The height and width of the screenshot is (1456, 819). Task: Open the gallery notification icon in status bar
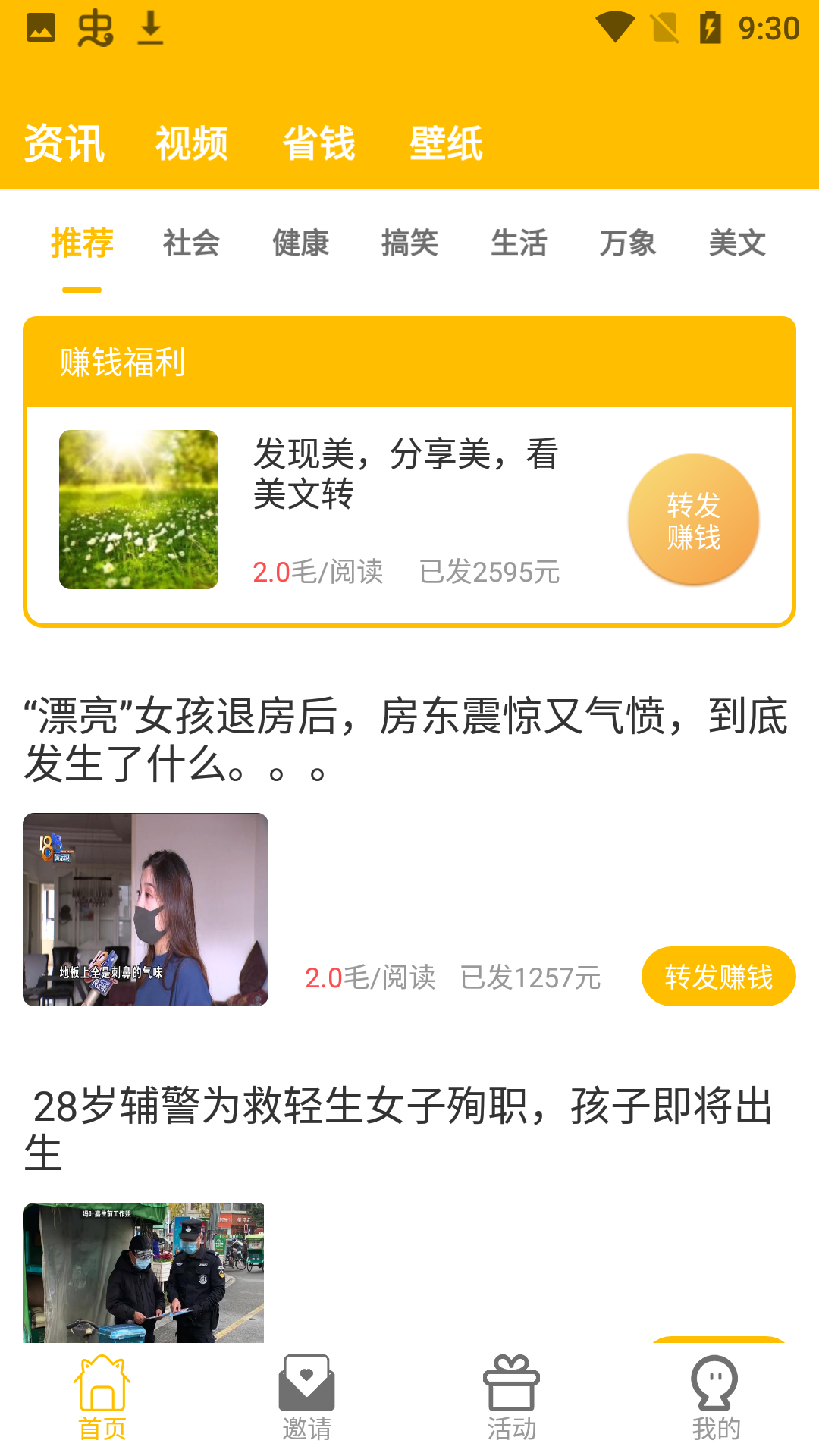[39, 29]
